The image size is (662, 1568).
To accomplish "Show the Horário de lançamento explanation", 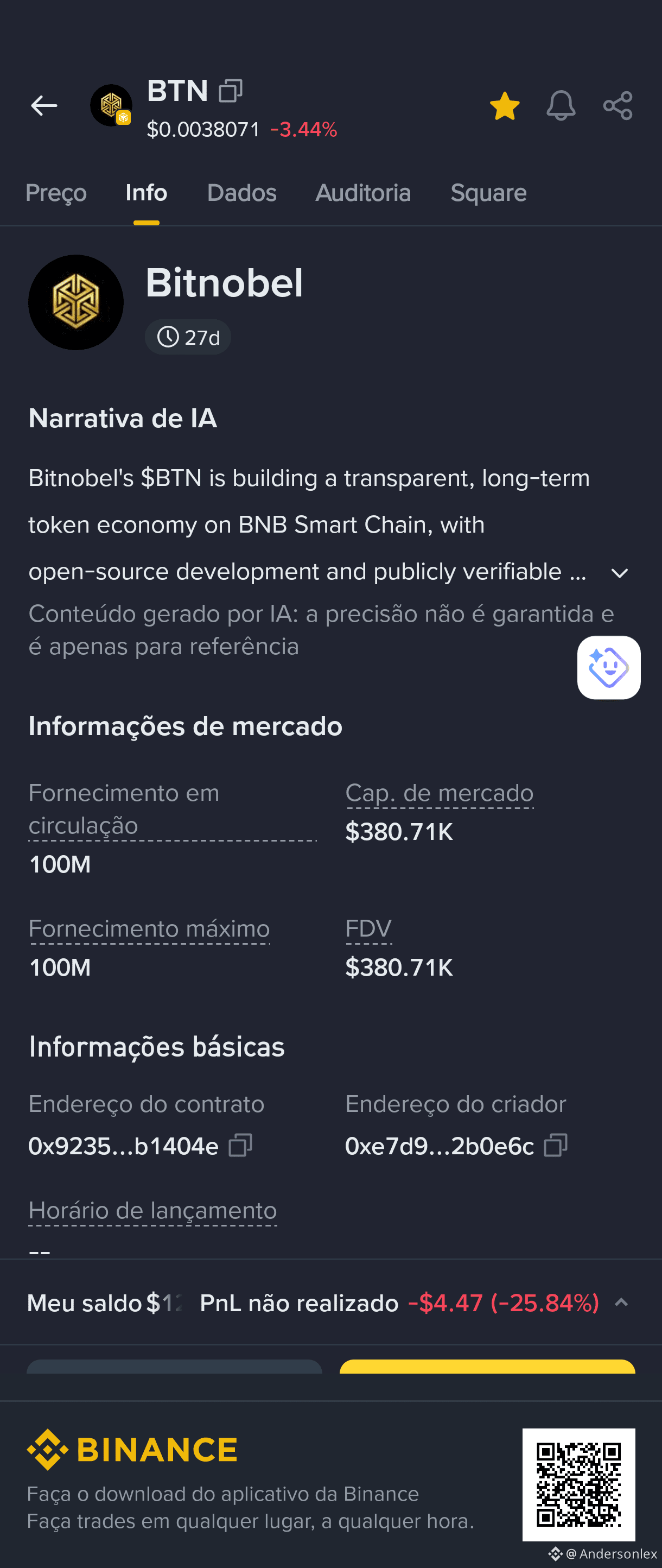I will click(152, 1211).
